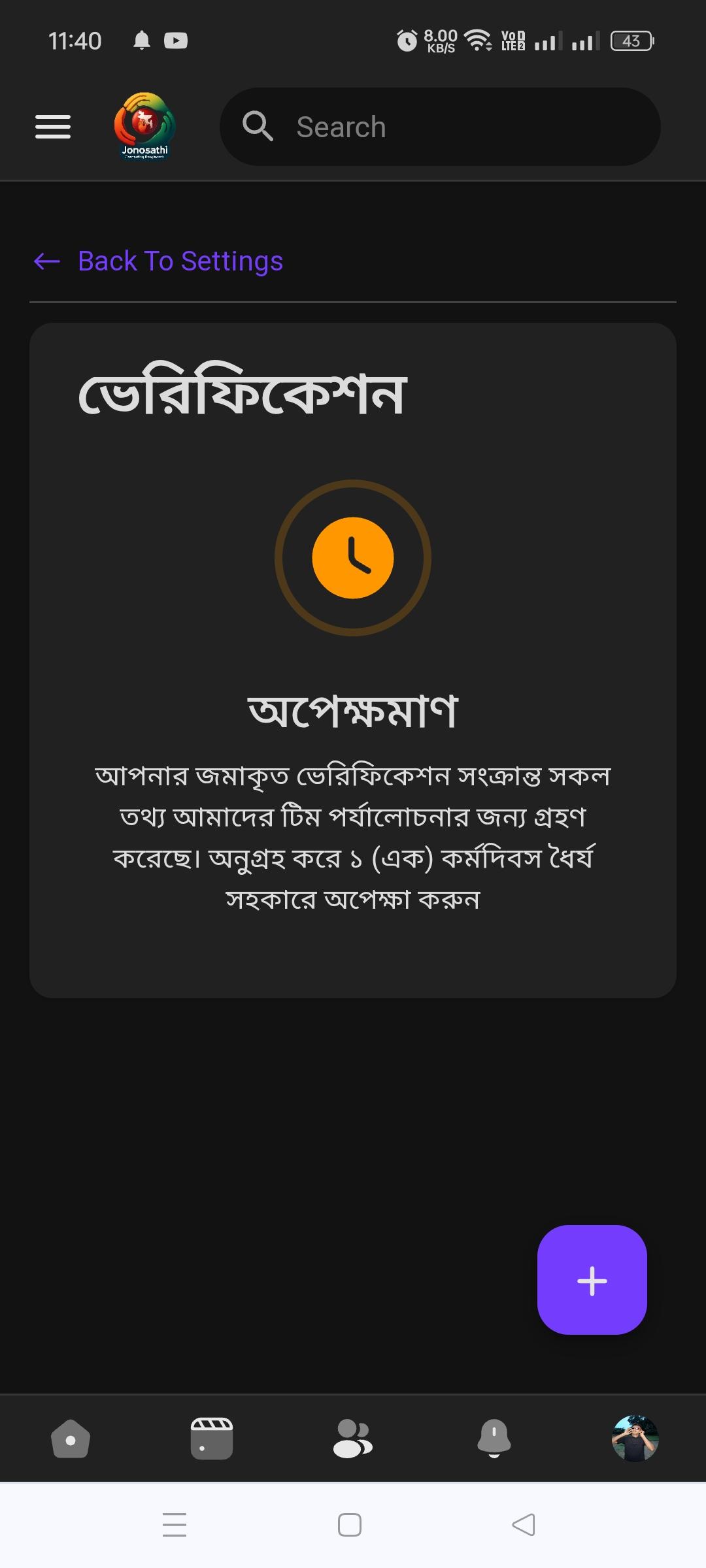
Task: Open recent apps from navigation bar
Action: click(x=175, y=1525)
